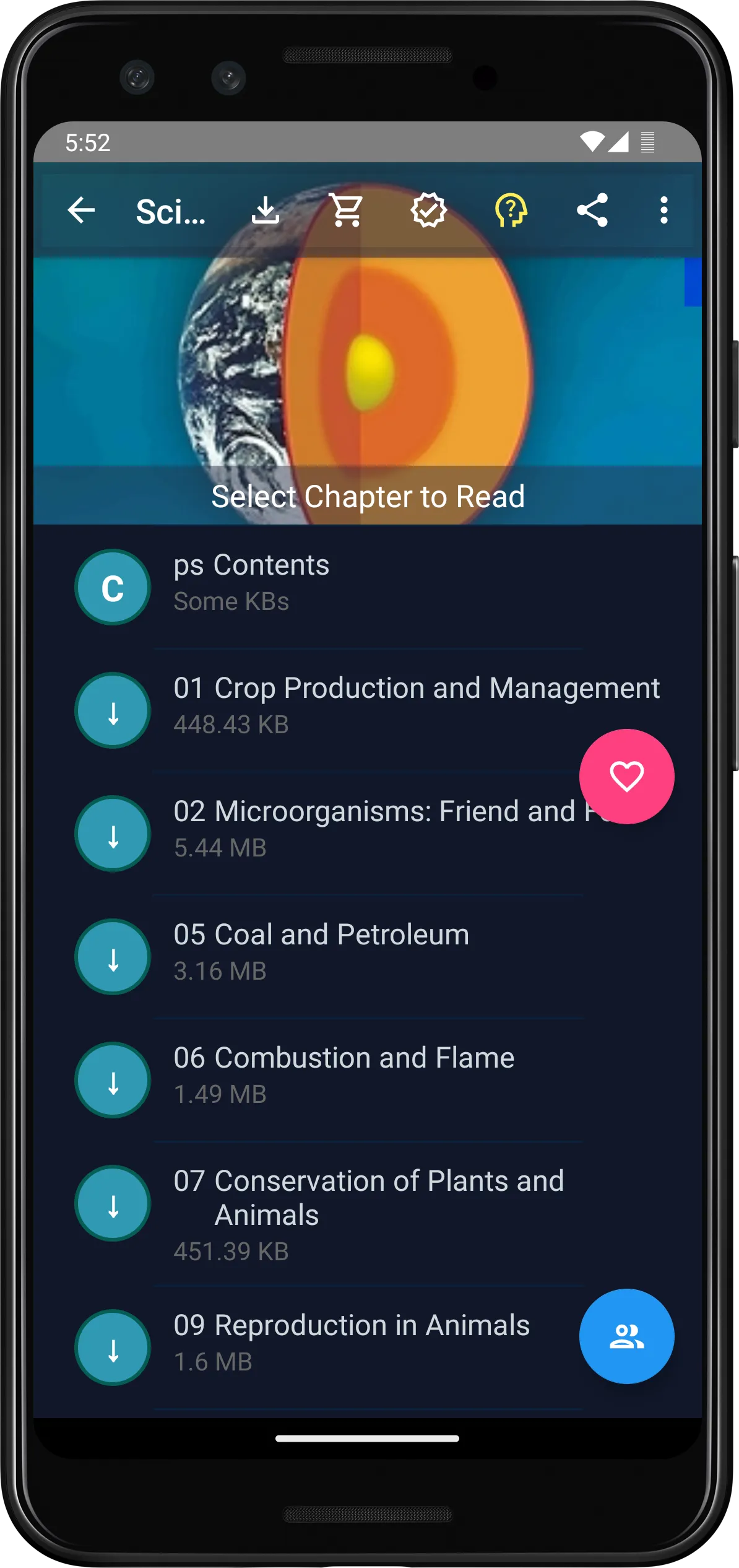Image resolution: width=739 pixels, height=1568 pixels.
Task: Tap the pink heart favorite button
Action: point(626,777)
